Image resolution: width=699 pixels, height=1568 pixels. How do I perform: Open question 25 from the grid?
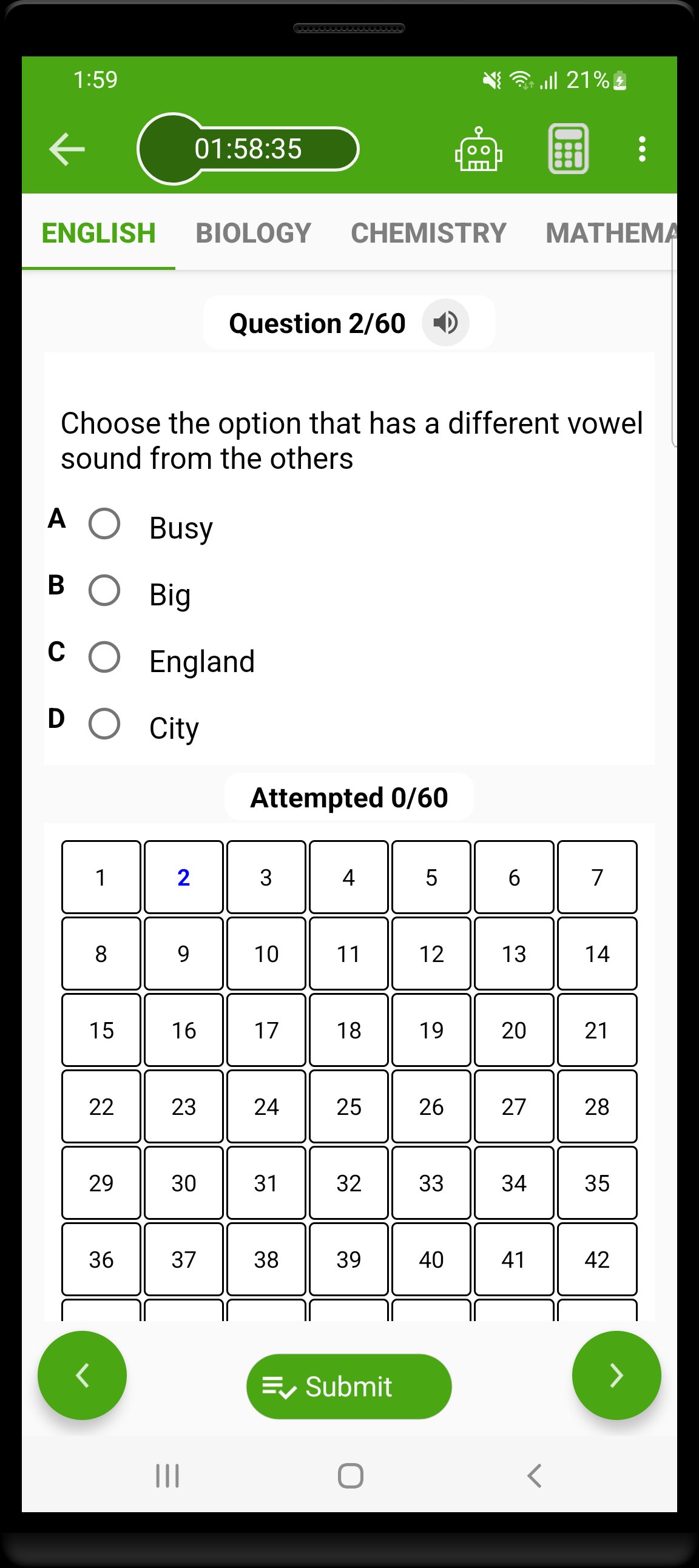click(x=349, y=1106)
